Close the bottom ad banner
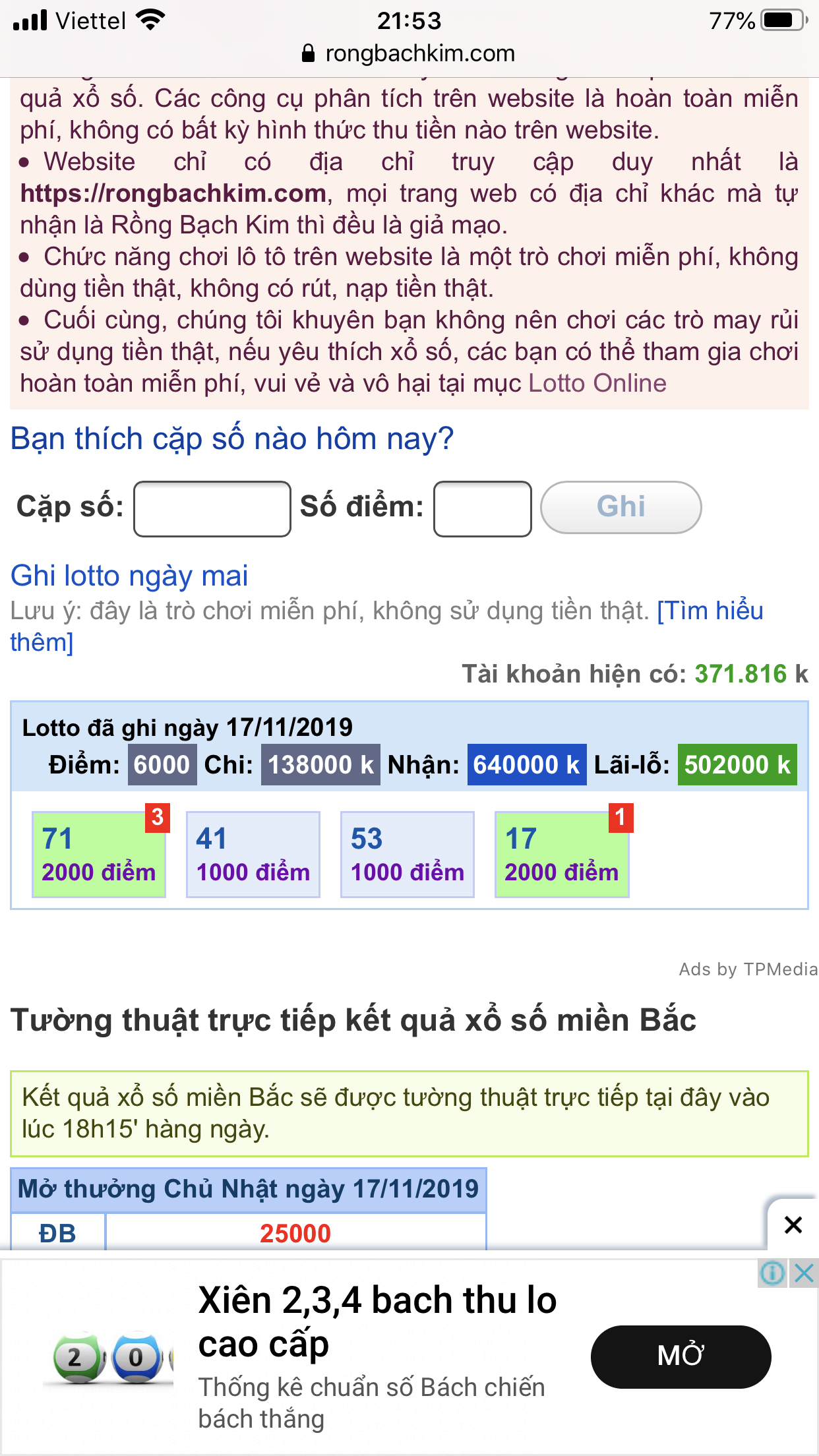 [804, 1273]
